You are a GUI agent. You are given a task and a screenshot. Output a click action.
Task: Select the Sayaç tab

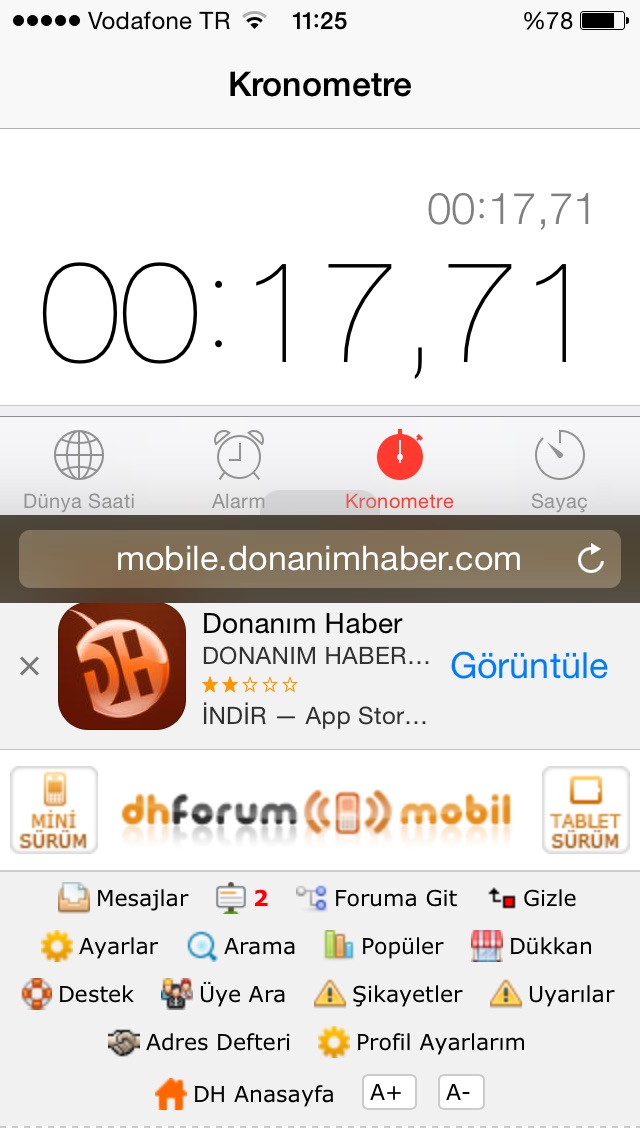tap(559, 469)
